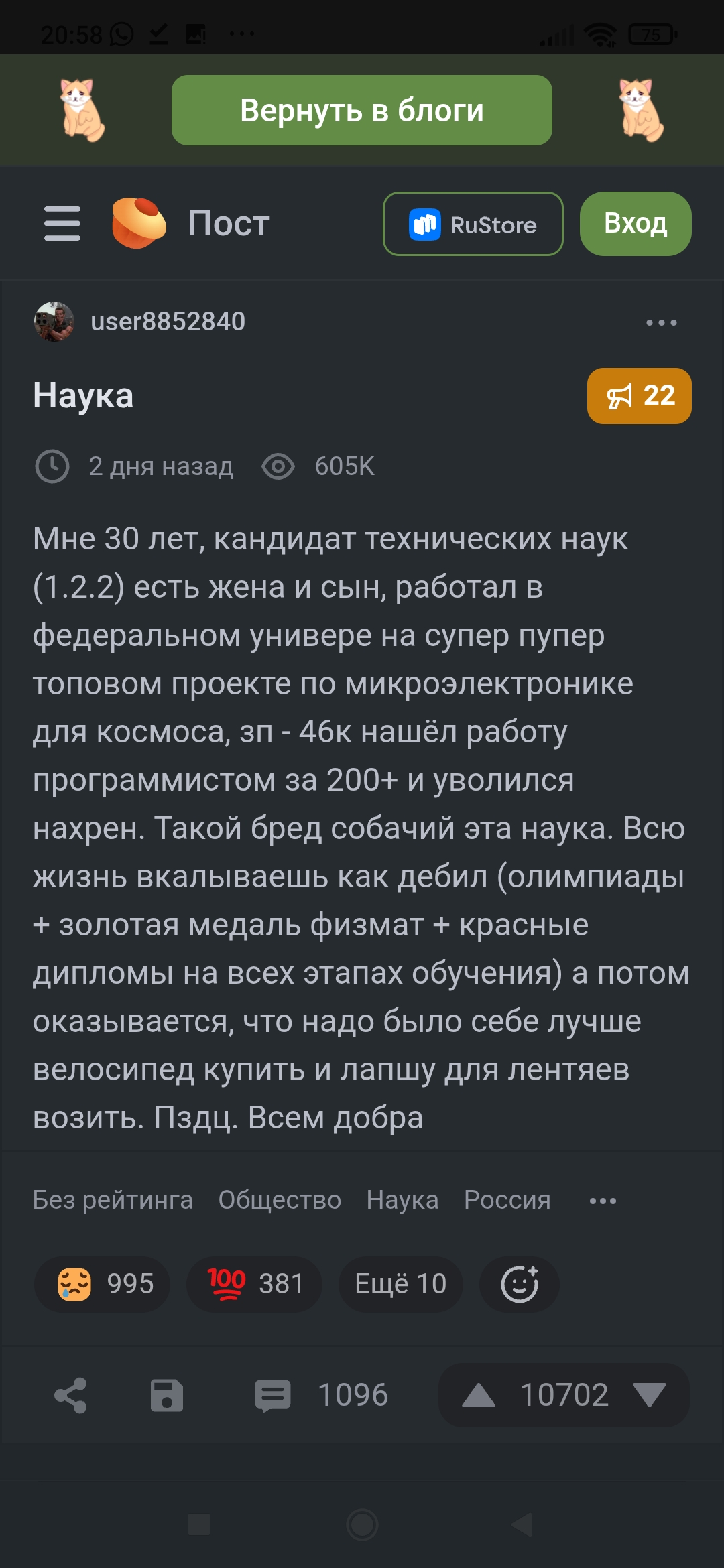The image size is (724, 1568).
Task: Tap the "Вход" login button
Action: pyautogui.click(x=636, y=224)
